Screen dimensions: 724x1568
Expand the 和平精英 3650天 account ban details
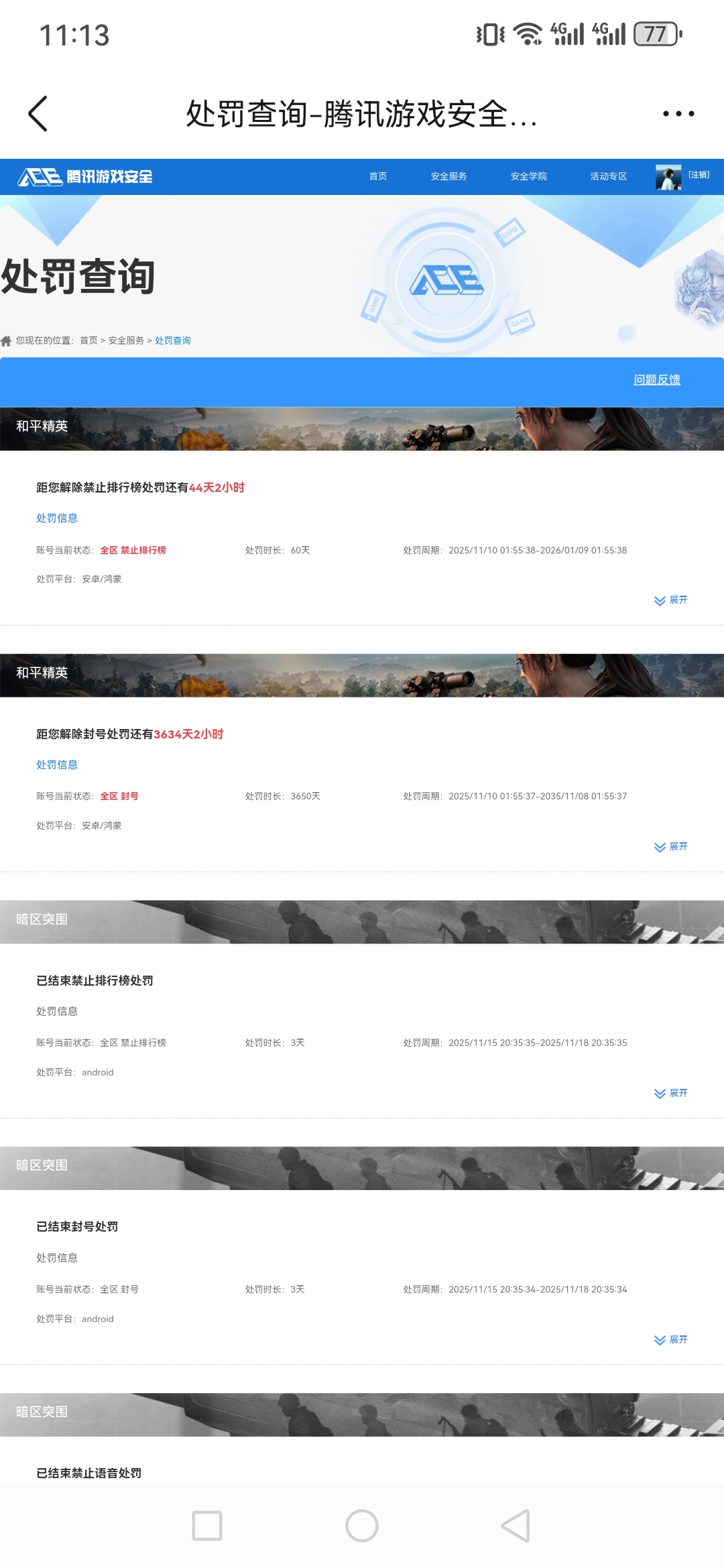(x=671, y=847)
